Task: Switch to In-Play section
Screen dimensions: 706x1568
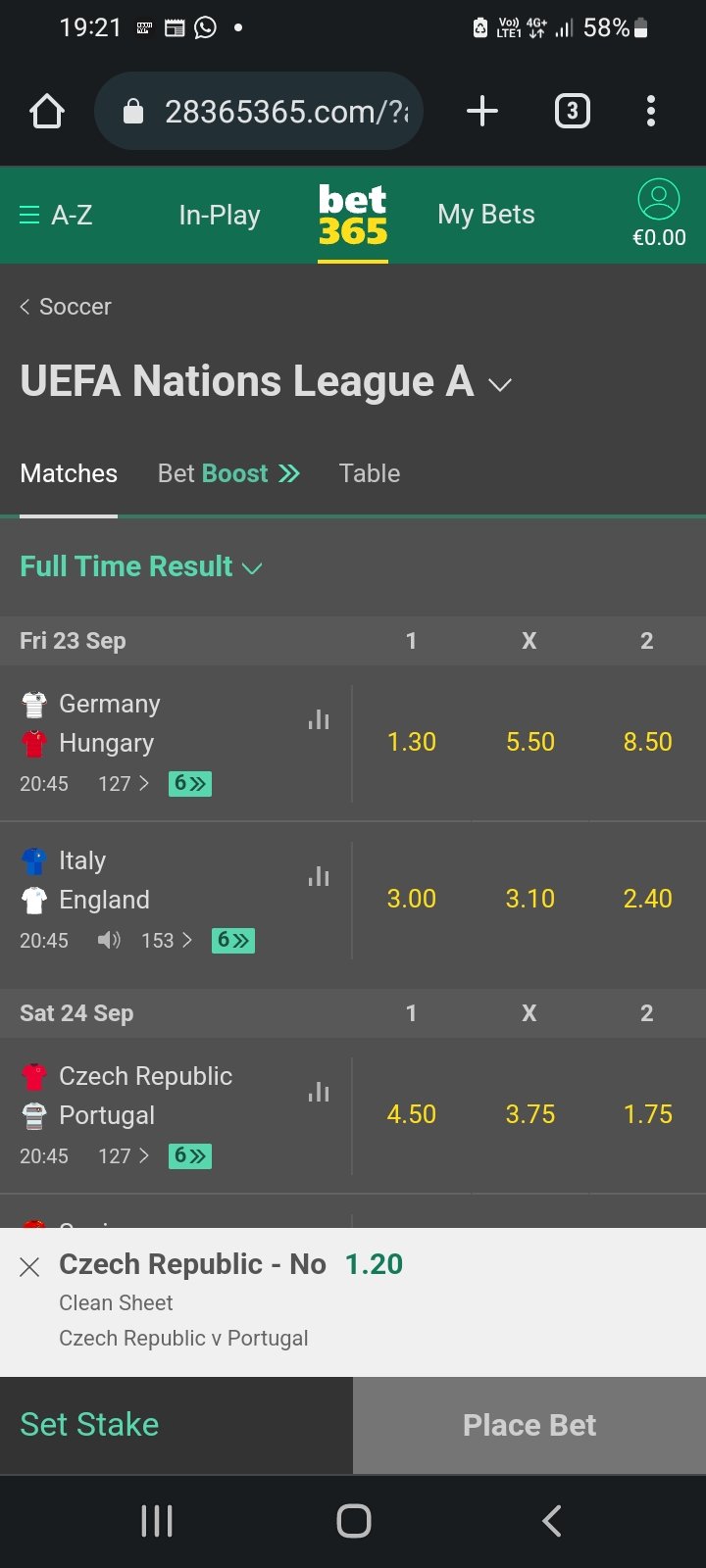Action: coord(219,215)
